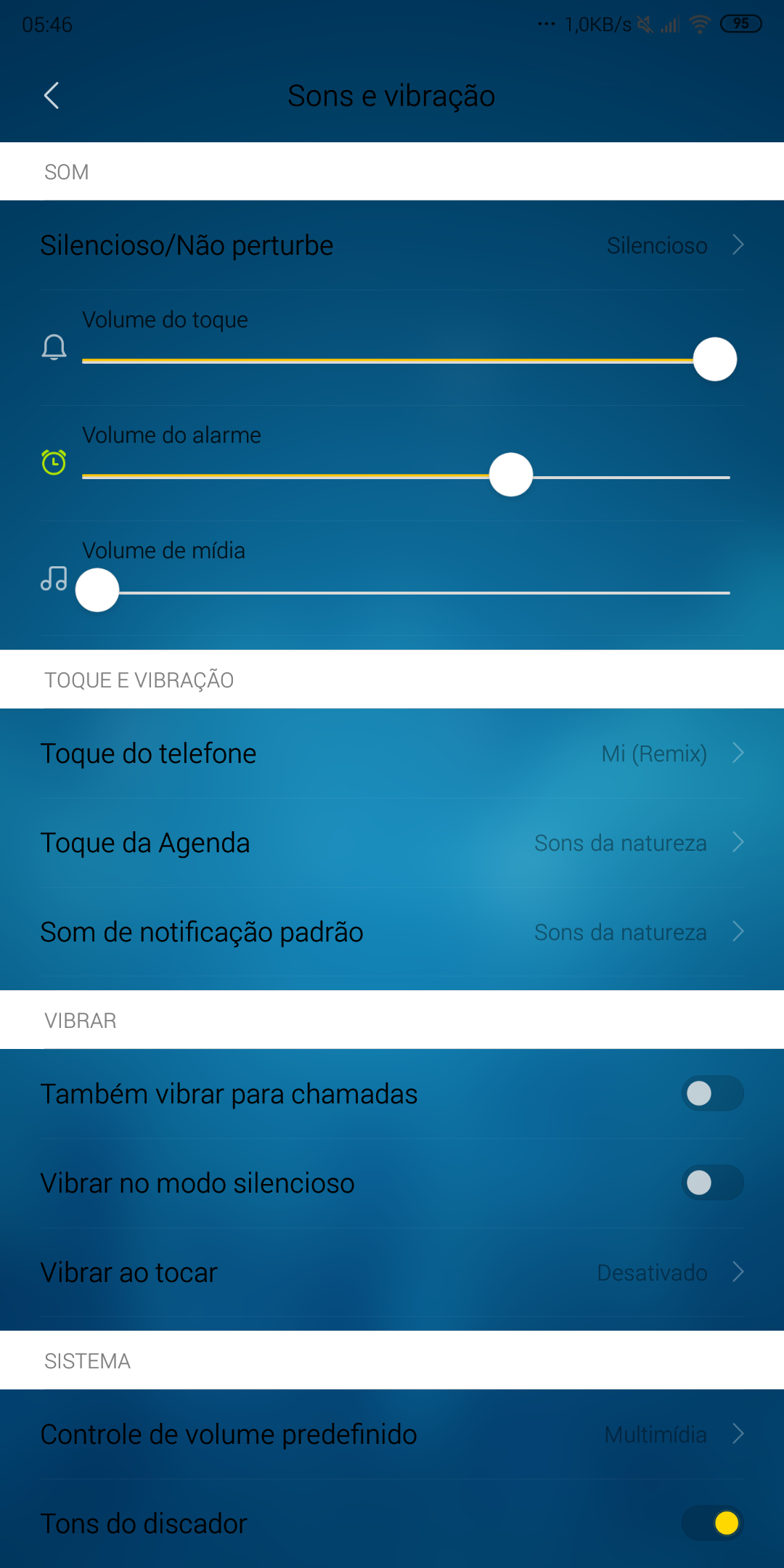This screenshot has height=1568, width=784.
Task: Change Som de notificação padrão
Action: (x=392, y=932)
